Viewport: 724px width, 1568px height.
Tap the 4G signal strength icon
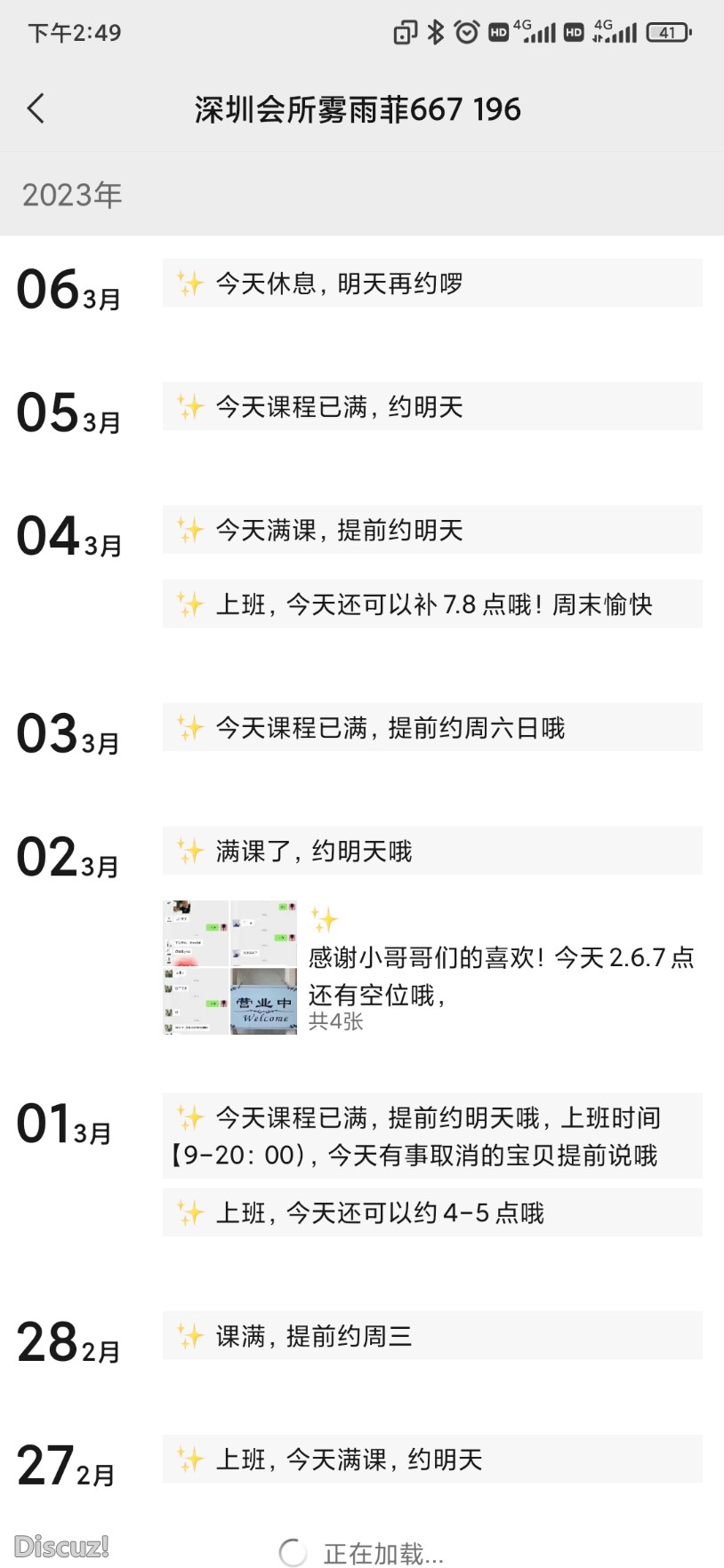[534, 31]
